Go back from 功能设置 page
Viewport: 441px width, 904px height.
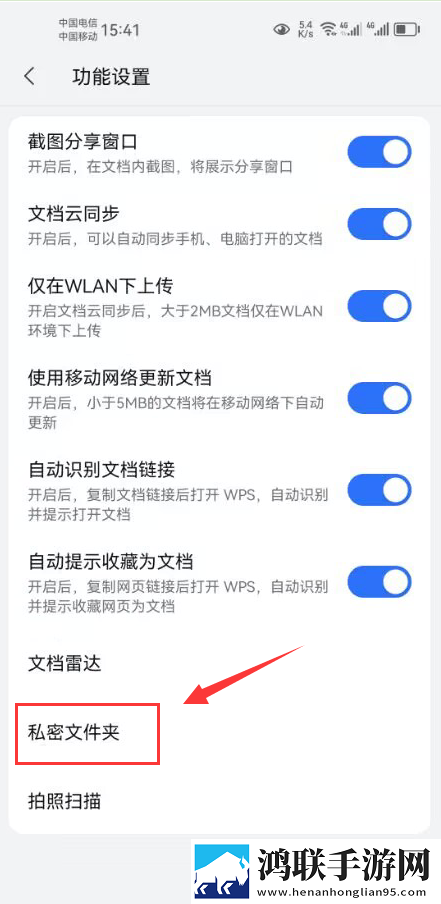pos(30,76)
